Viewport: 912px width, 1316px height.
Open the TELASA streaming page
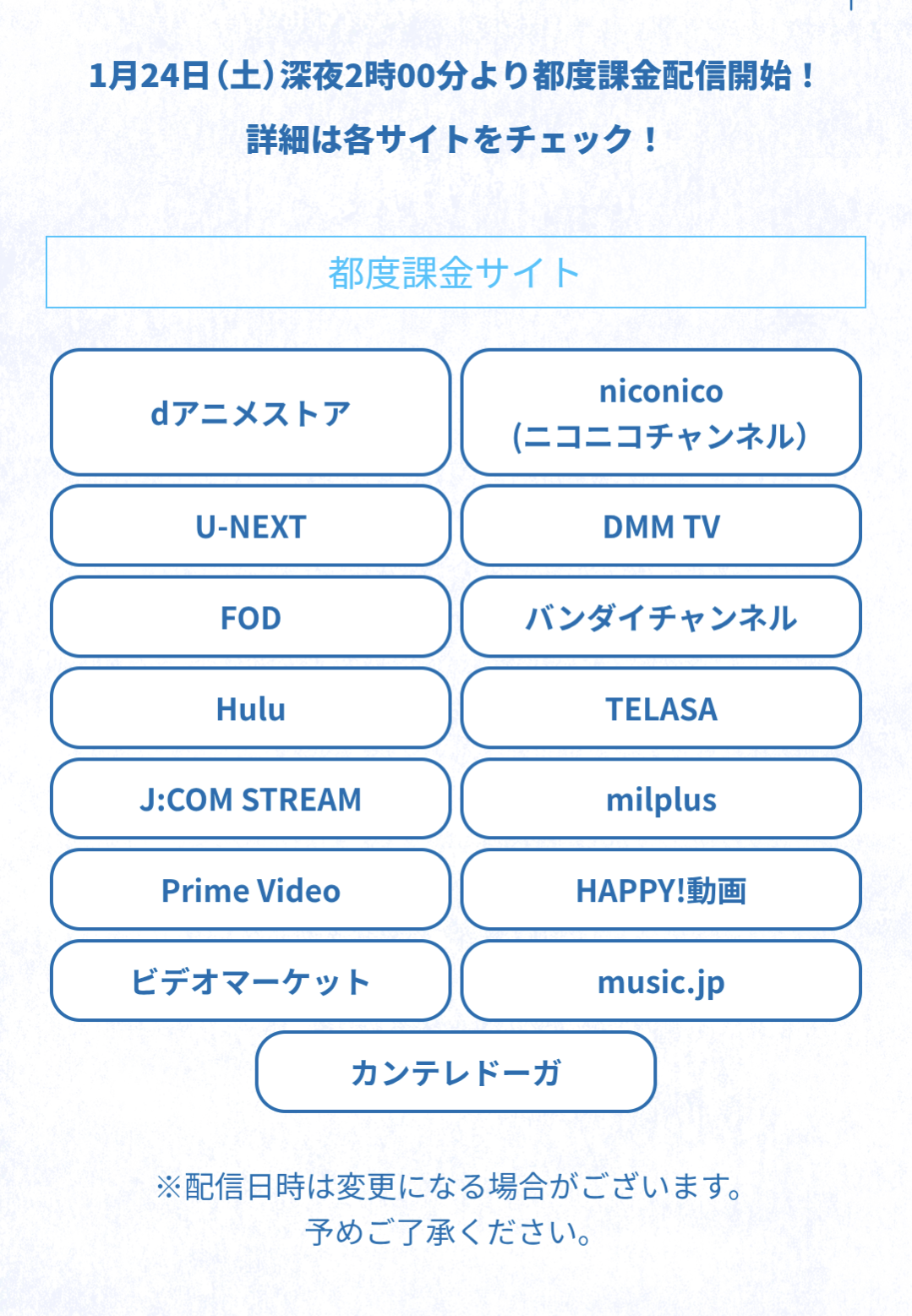tap(661, 708)
